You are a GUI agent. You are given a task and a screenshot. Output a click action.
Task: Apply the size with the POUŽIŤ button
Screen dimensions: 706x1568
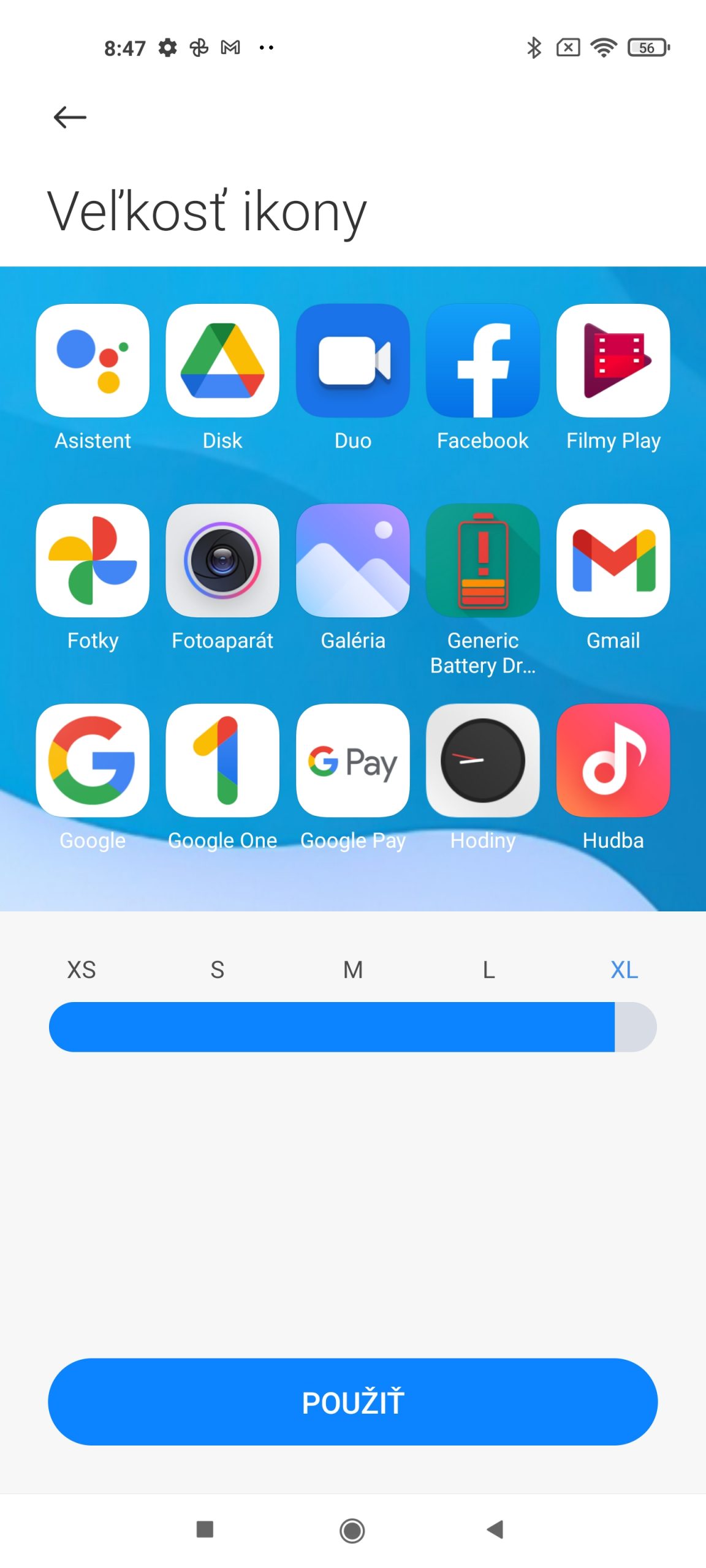point(353,1401)
